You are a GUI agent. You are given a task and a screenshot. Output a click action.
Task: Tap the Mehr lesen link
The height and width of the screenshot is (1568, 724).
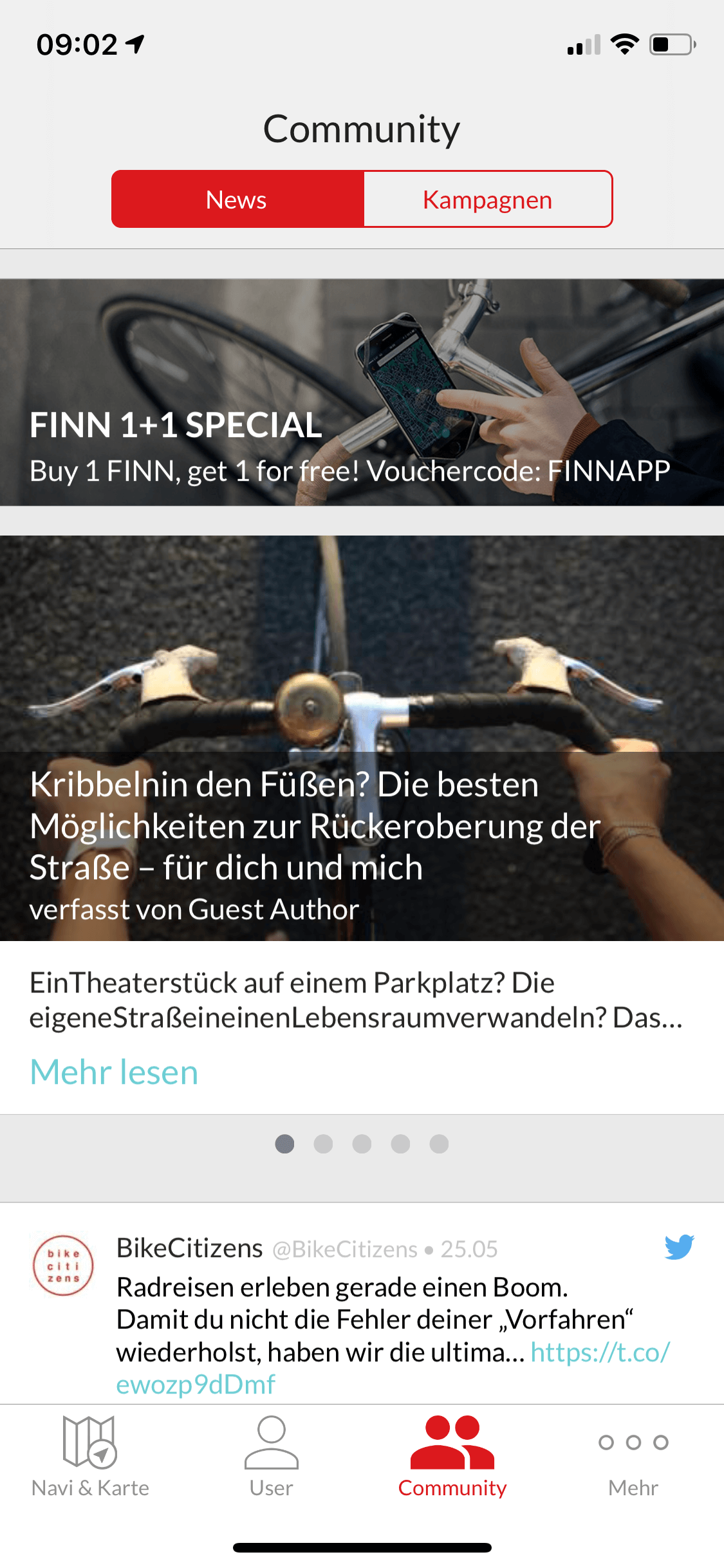coord(114,1072)
